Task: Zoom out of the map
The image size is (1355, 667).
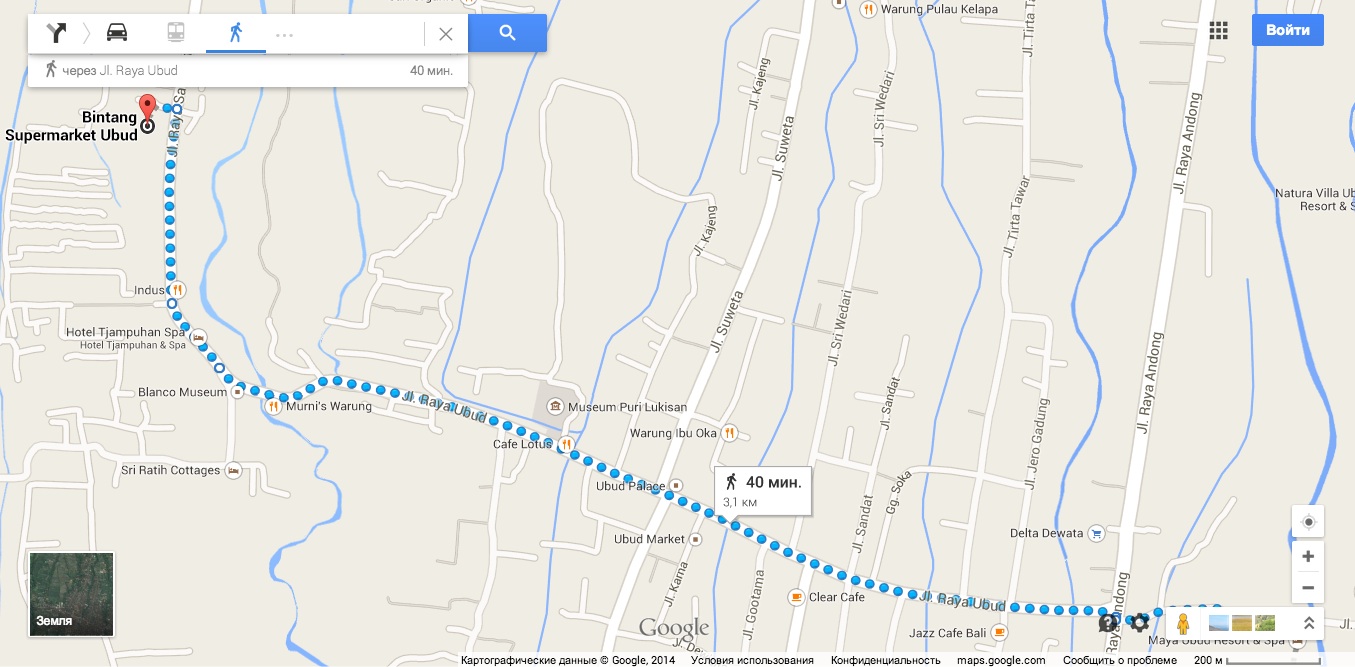Action: pos(1308,587)
